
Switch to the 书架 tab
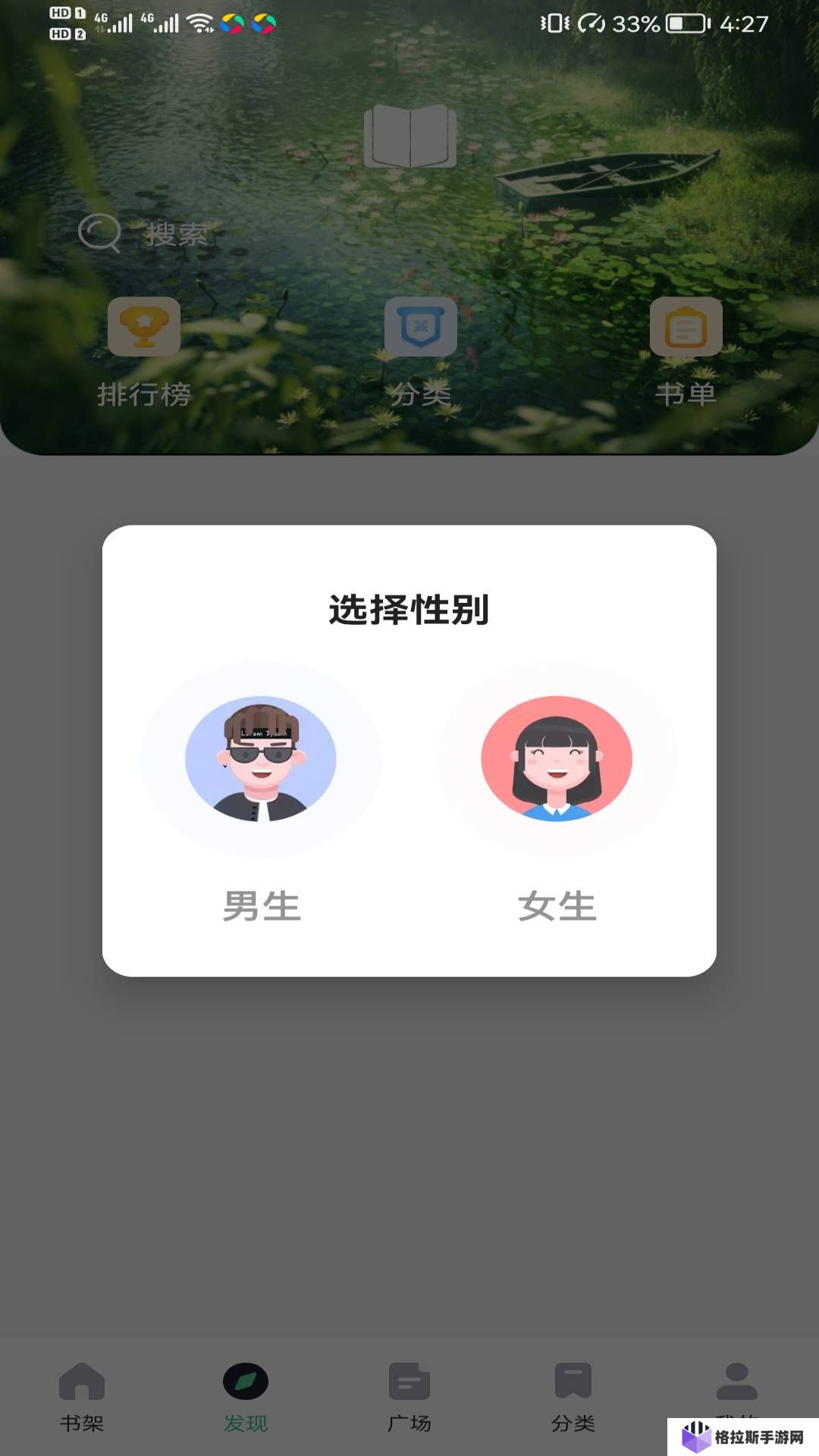[82, 1397]
